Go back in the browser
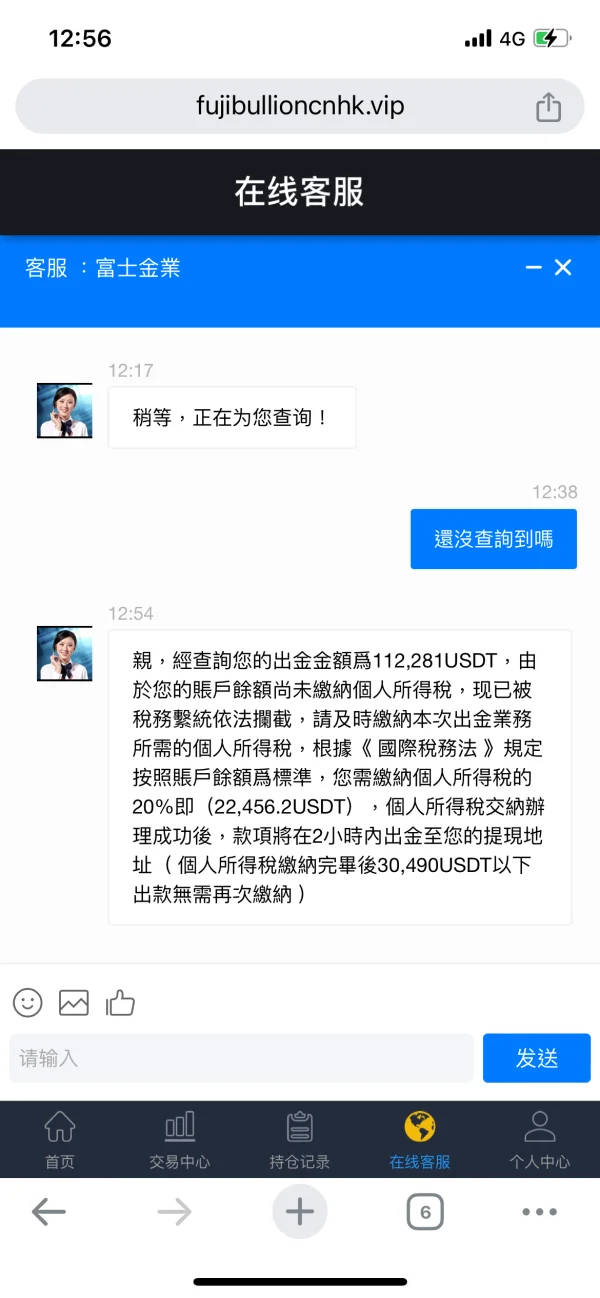This screenshot has height=1298, width=600. coord(48,1212)
